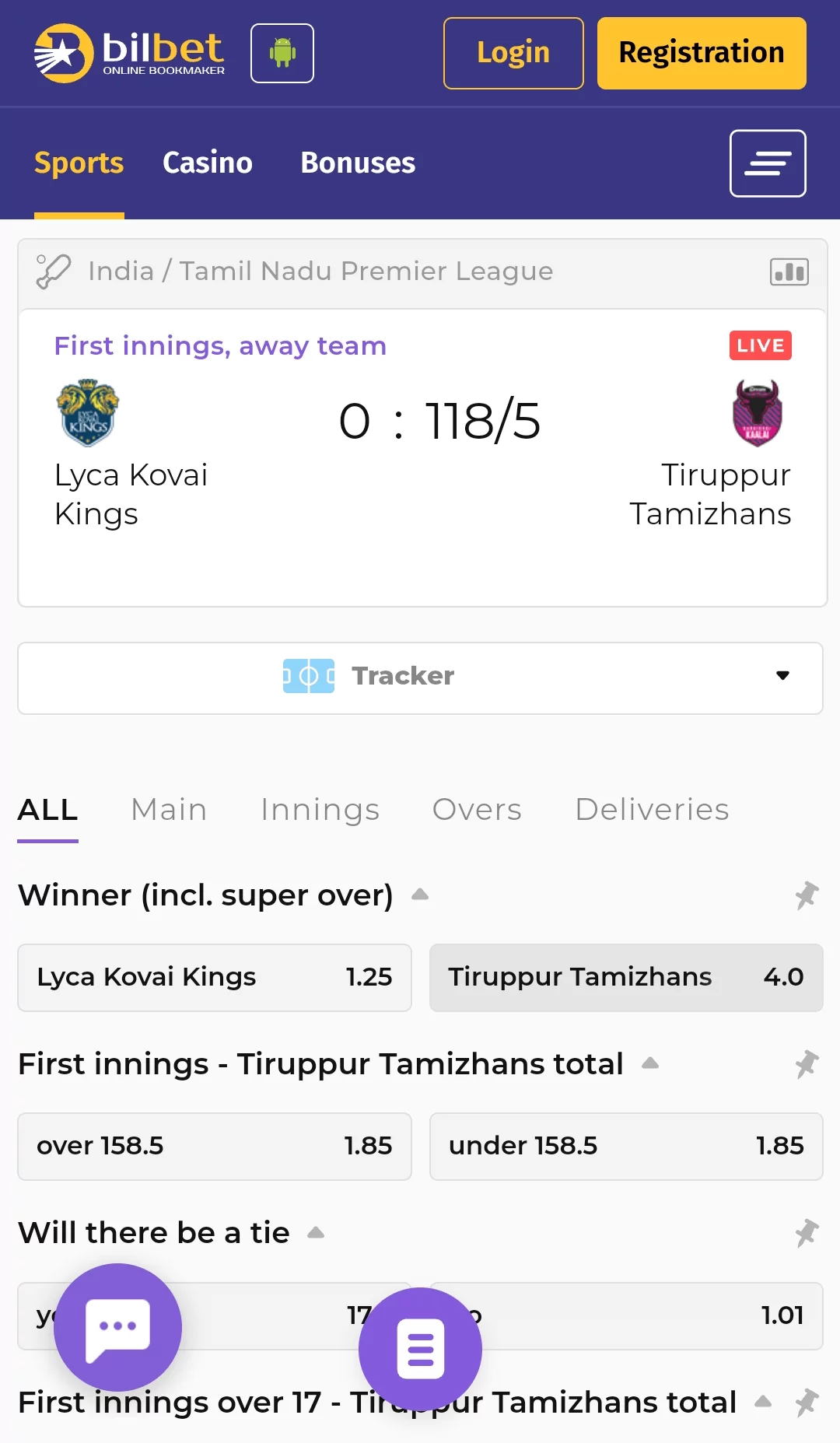Open the bilbet Android app download icon
840x1443 pixels.
click(282, 52)
